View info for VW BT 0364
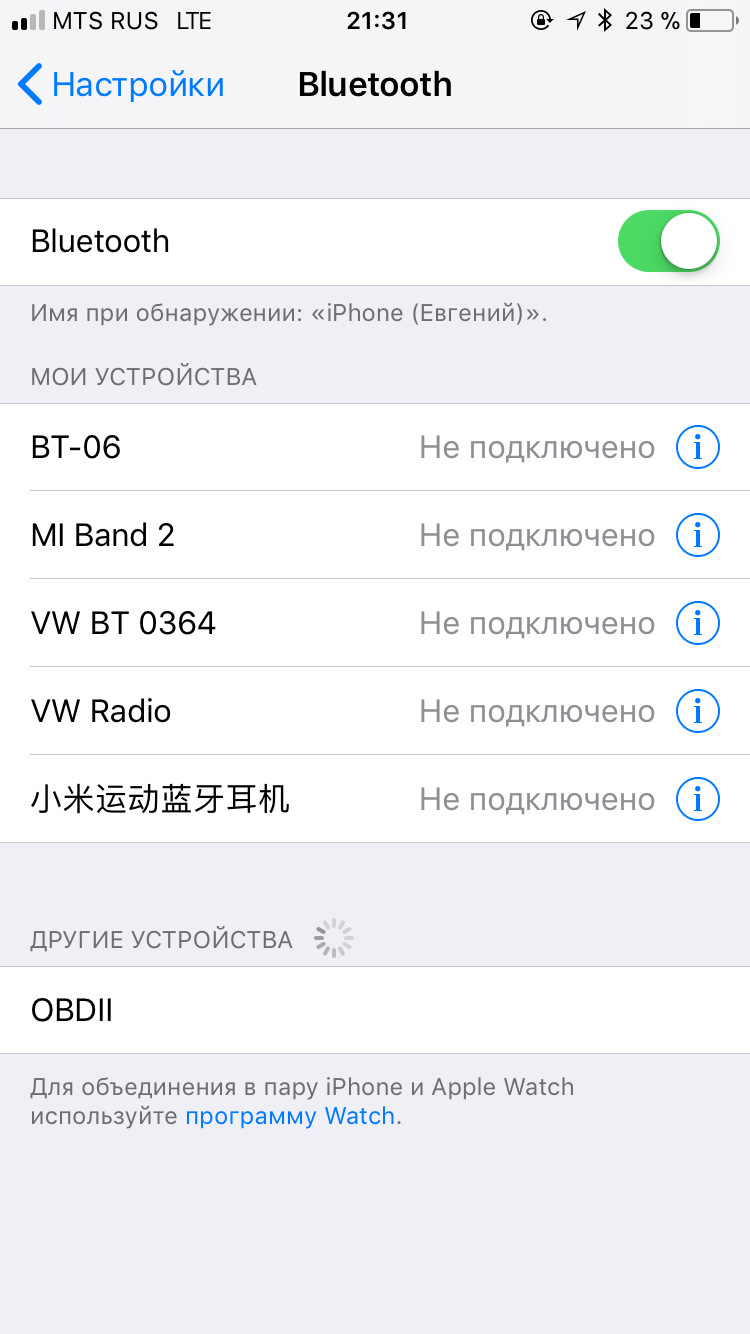The image size is (750, 1334). 697,623
